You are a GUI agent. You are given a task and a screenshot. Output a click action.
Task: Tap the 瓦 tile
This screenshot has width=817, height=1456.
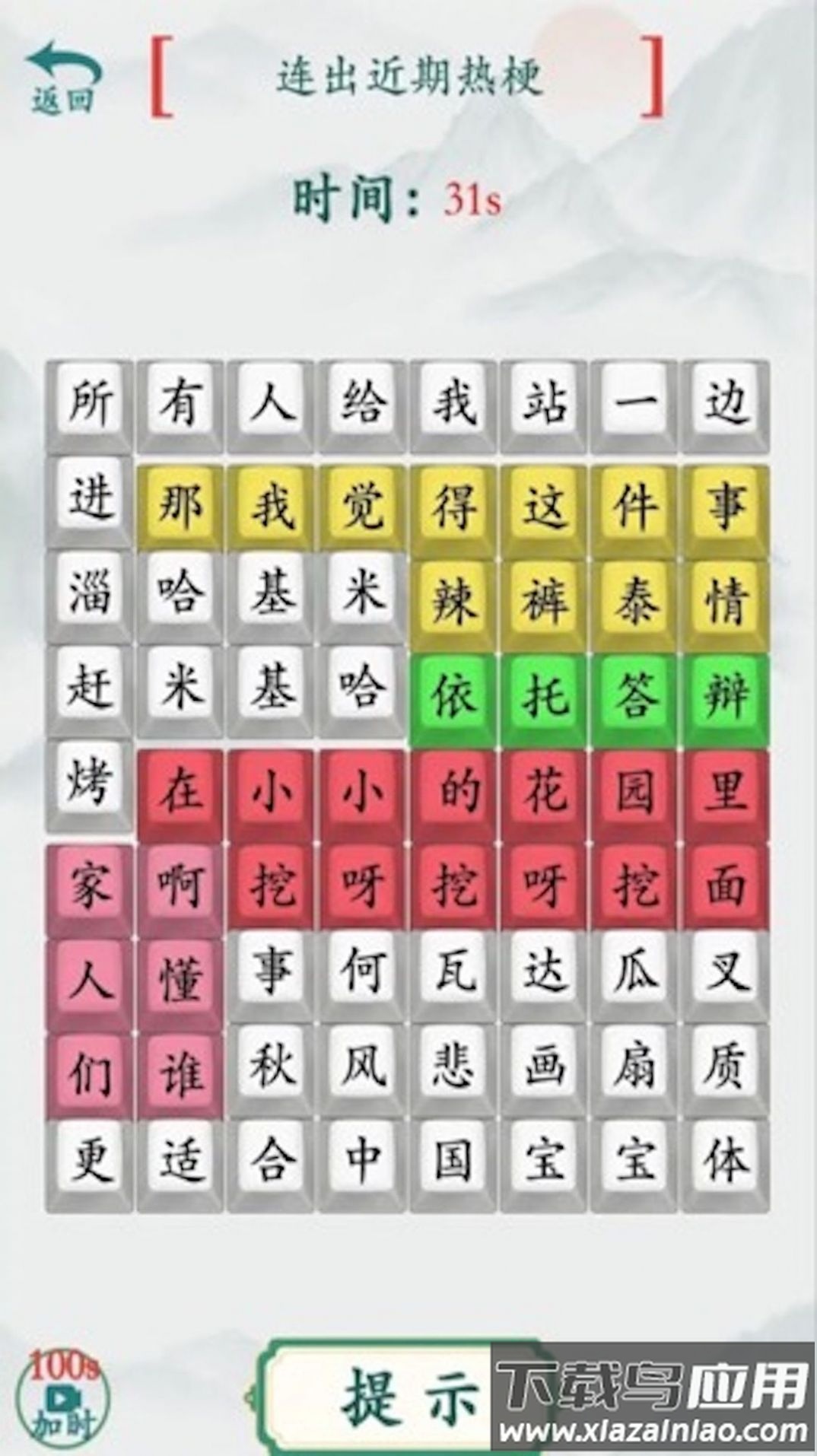coord(454,971)
